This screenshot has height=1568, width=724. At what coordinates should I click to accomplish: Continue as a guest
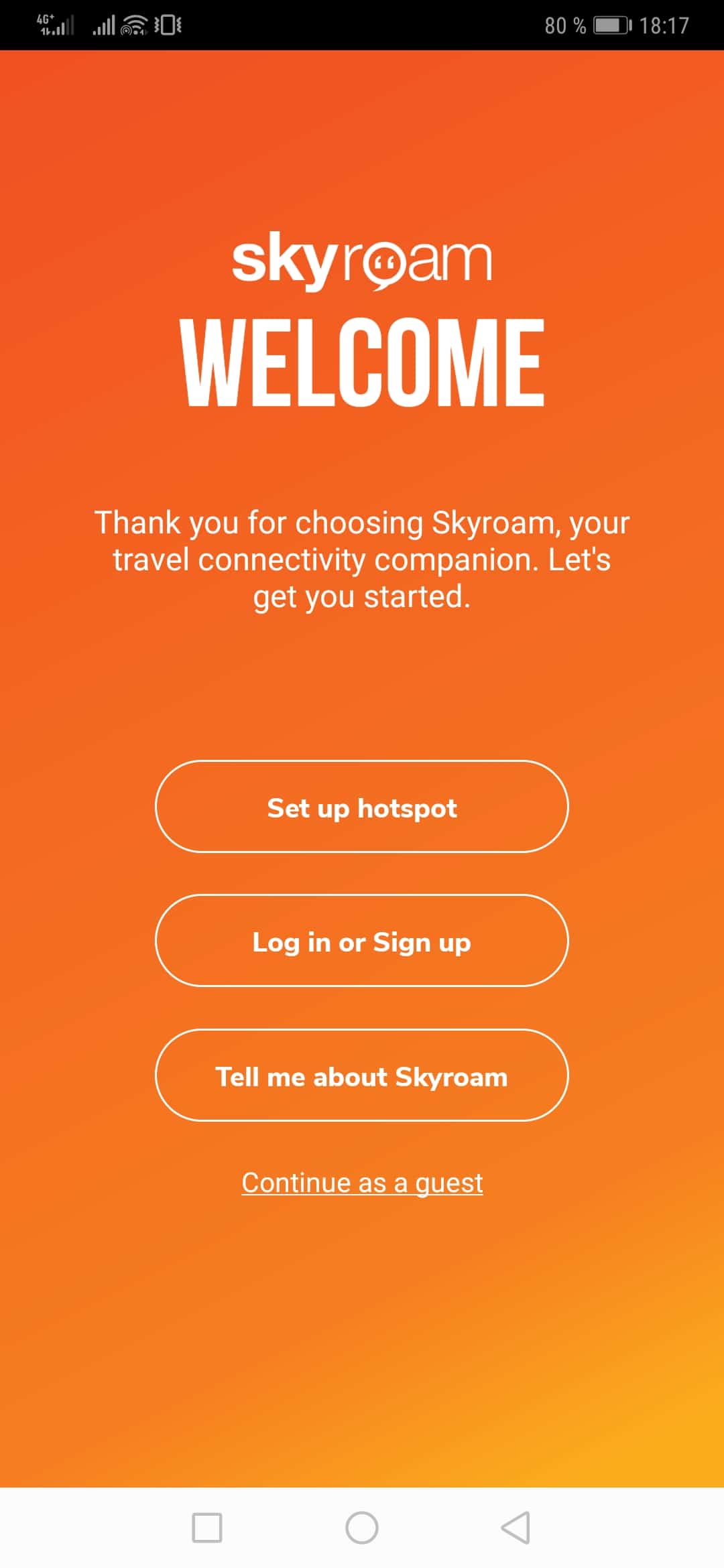point(362,1183)
